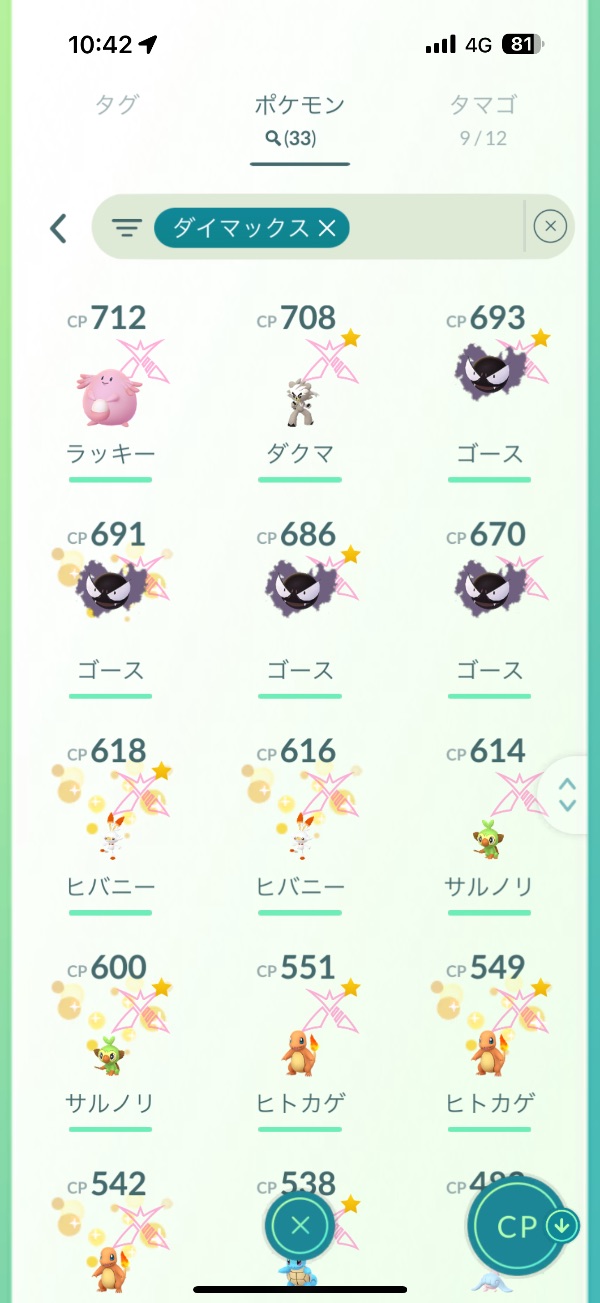Open the filter options icon

tap(126, 228)
